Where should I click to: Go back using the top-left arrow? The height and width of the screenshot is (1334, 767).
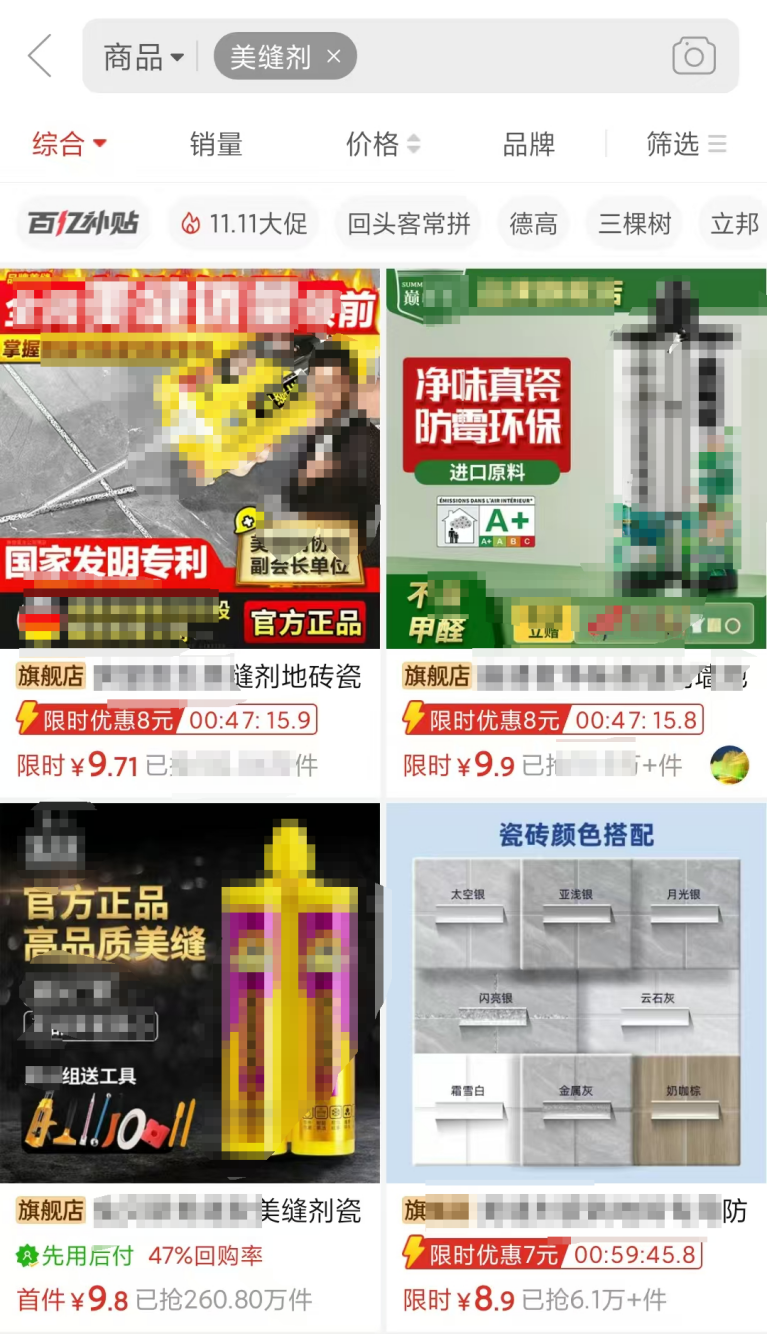pyautogui.click(x=40, y=56)
